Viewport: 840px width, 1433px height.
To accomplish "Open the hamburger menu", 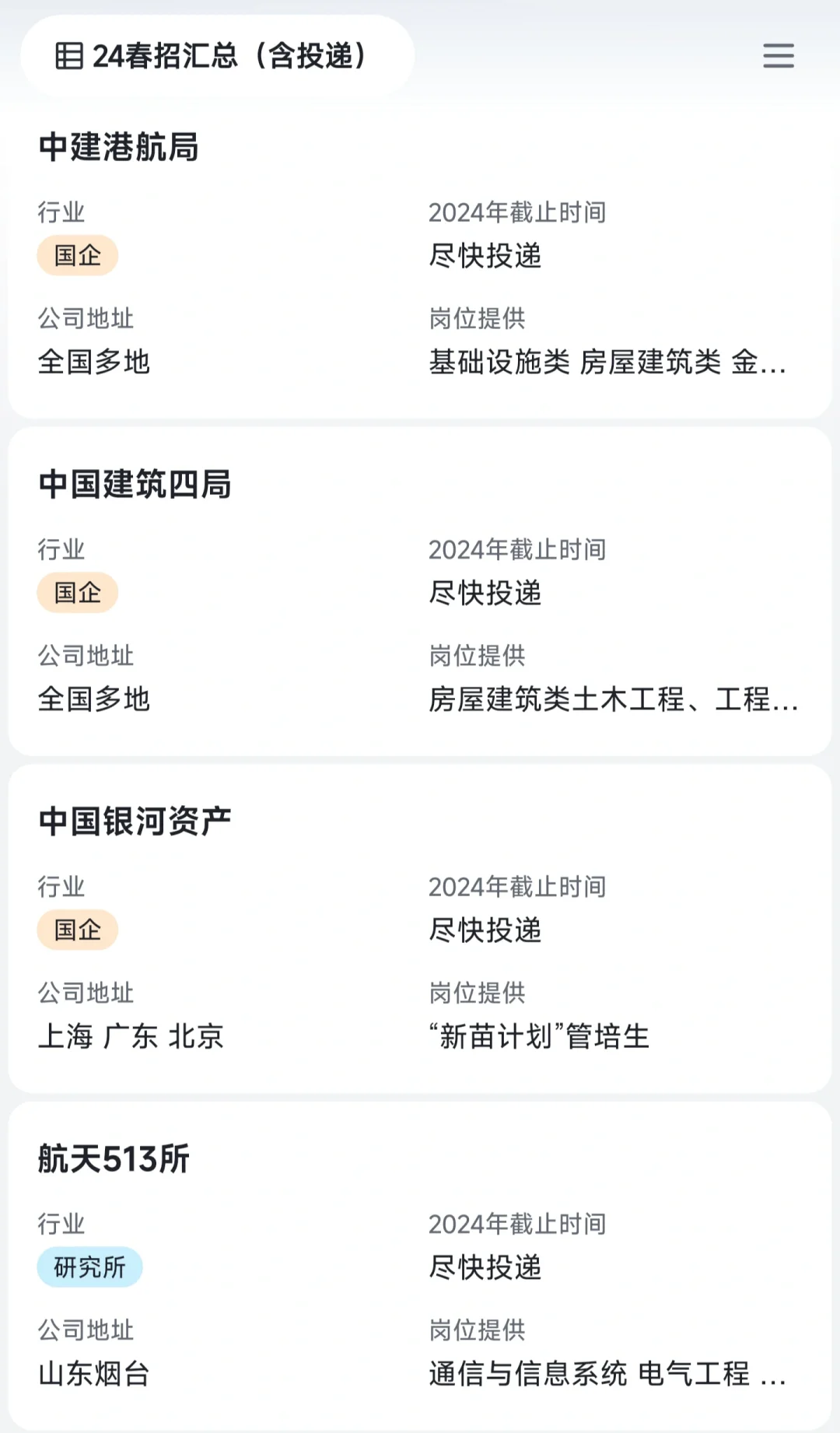I will point(778,56).
